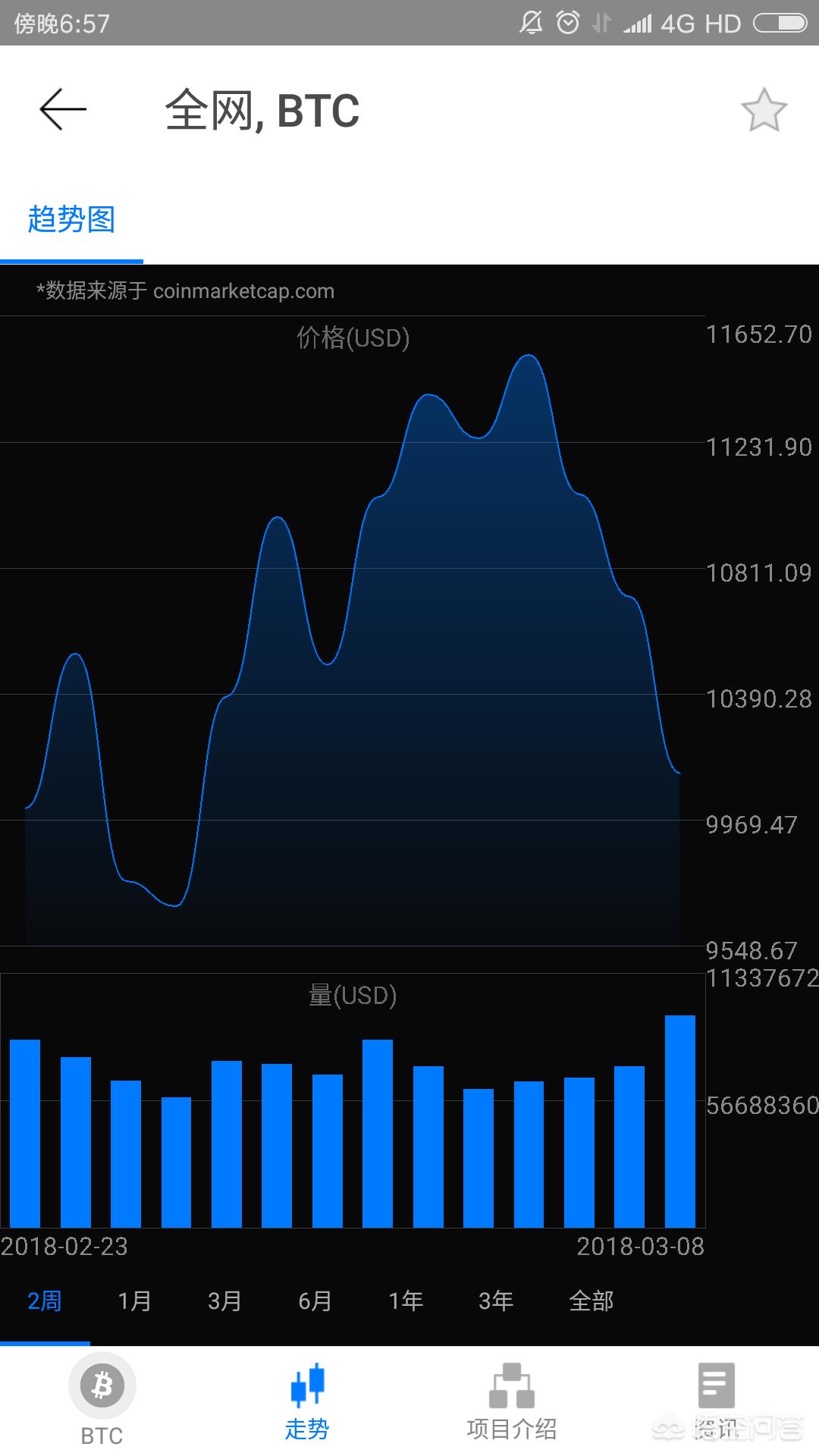The height and width of the screenshot is (1456, 819).
Task: Switch the chart range to 2周
Action: (45, 1301)
